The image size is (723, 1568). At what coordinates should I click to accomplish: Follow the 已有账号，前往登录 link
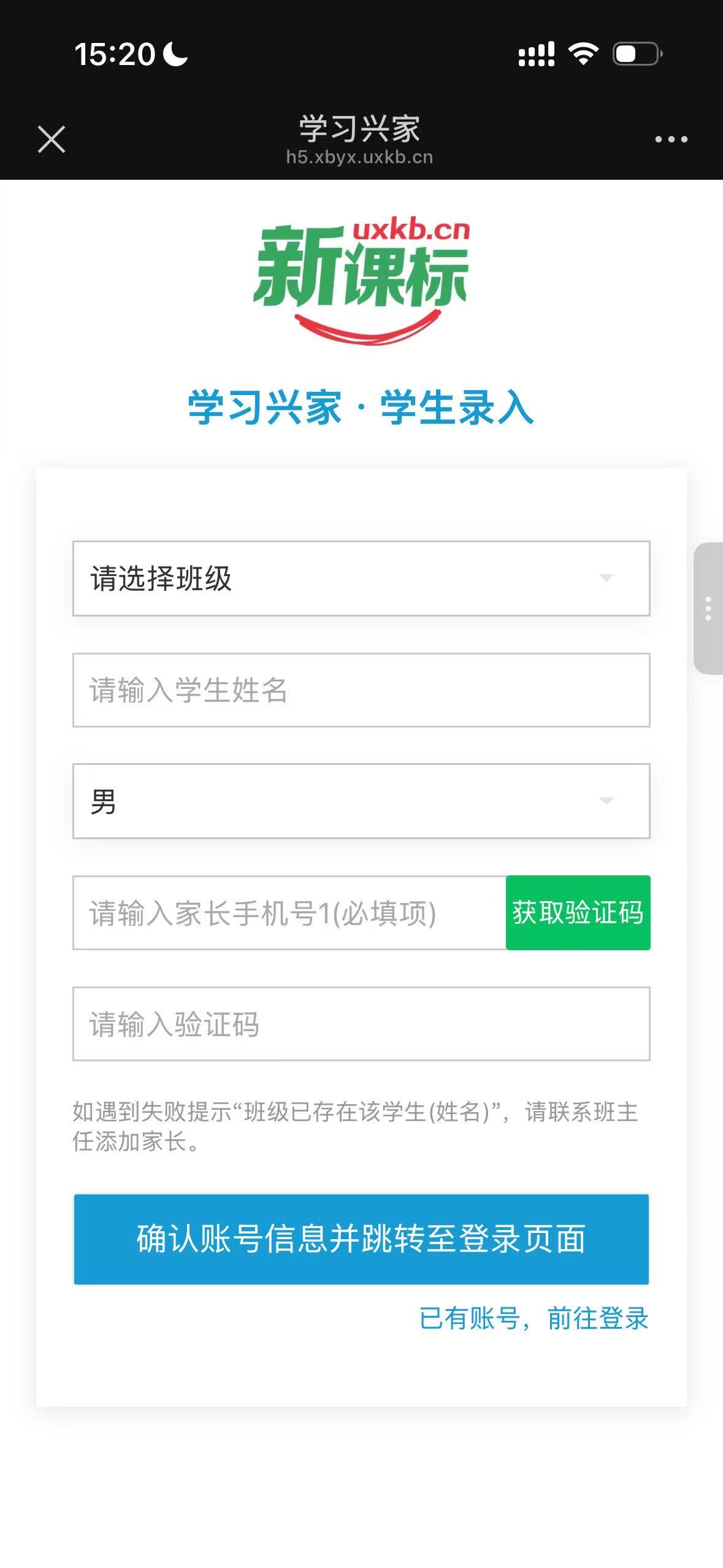534,1318
